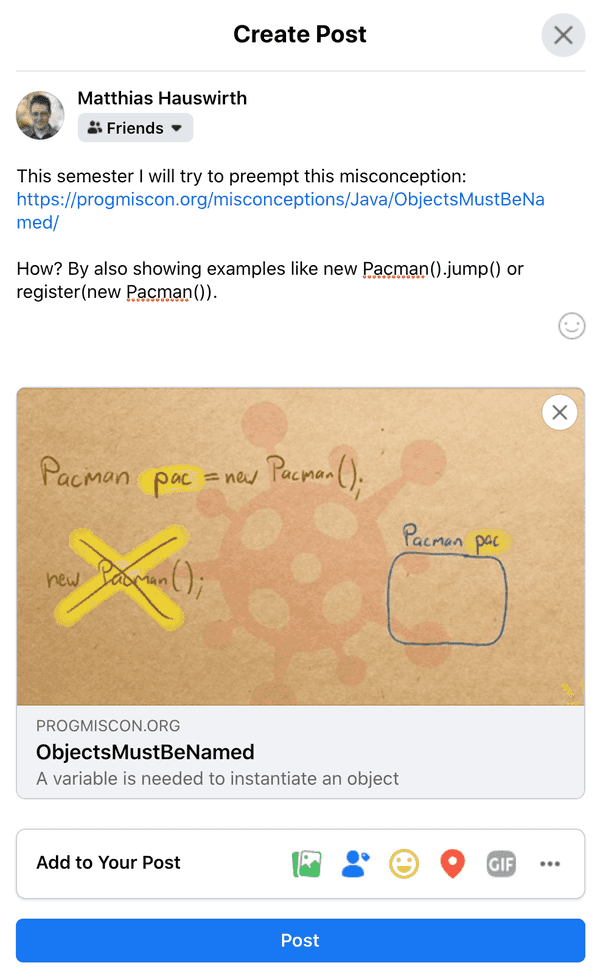This screenshot has width=600, height=978.
Task: Tap the post text to edit it
Action: click(x=281, y=233)
